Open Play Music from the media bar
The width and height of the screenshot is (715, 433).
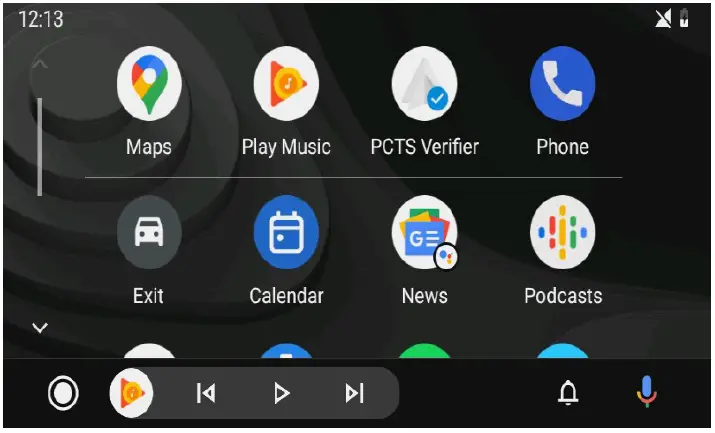click(131, 393)
